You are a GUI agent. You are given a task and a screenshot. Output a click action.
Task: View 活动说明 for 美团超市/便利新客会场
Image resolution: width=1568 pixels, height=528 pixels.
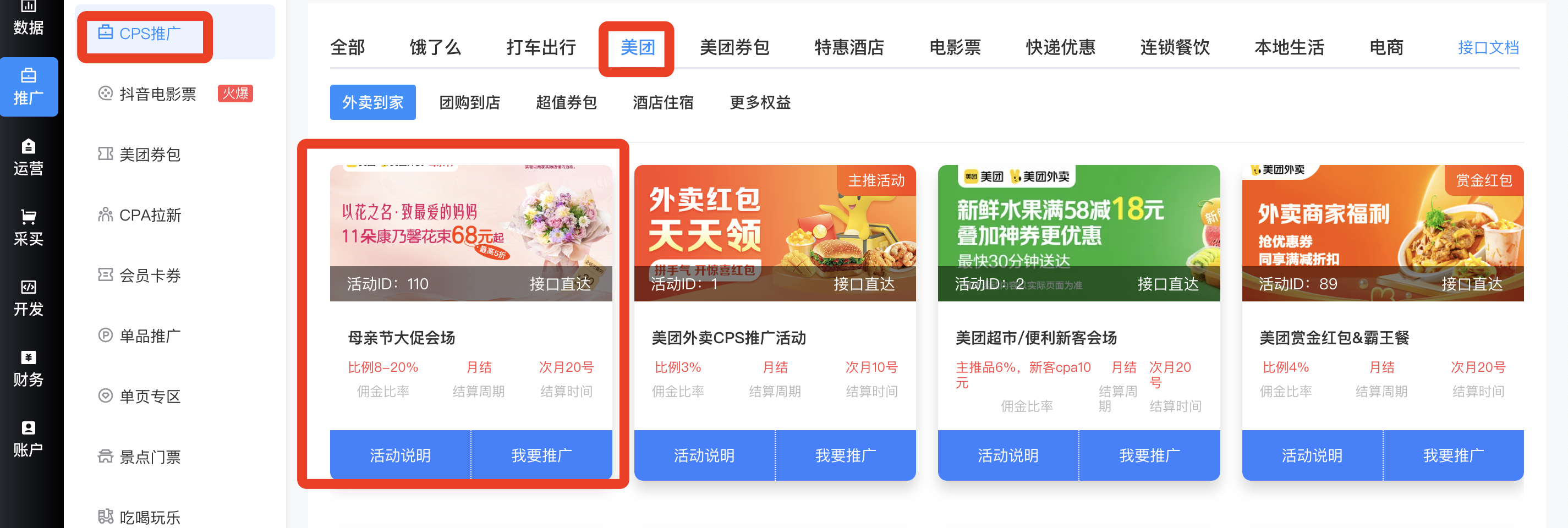1007,455
